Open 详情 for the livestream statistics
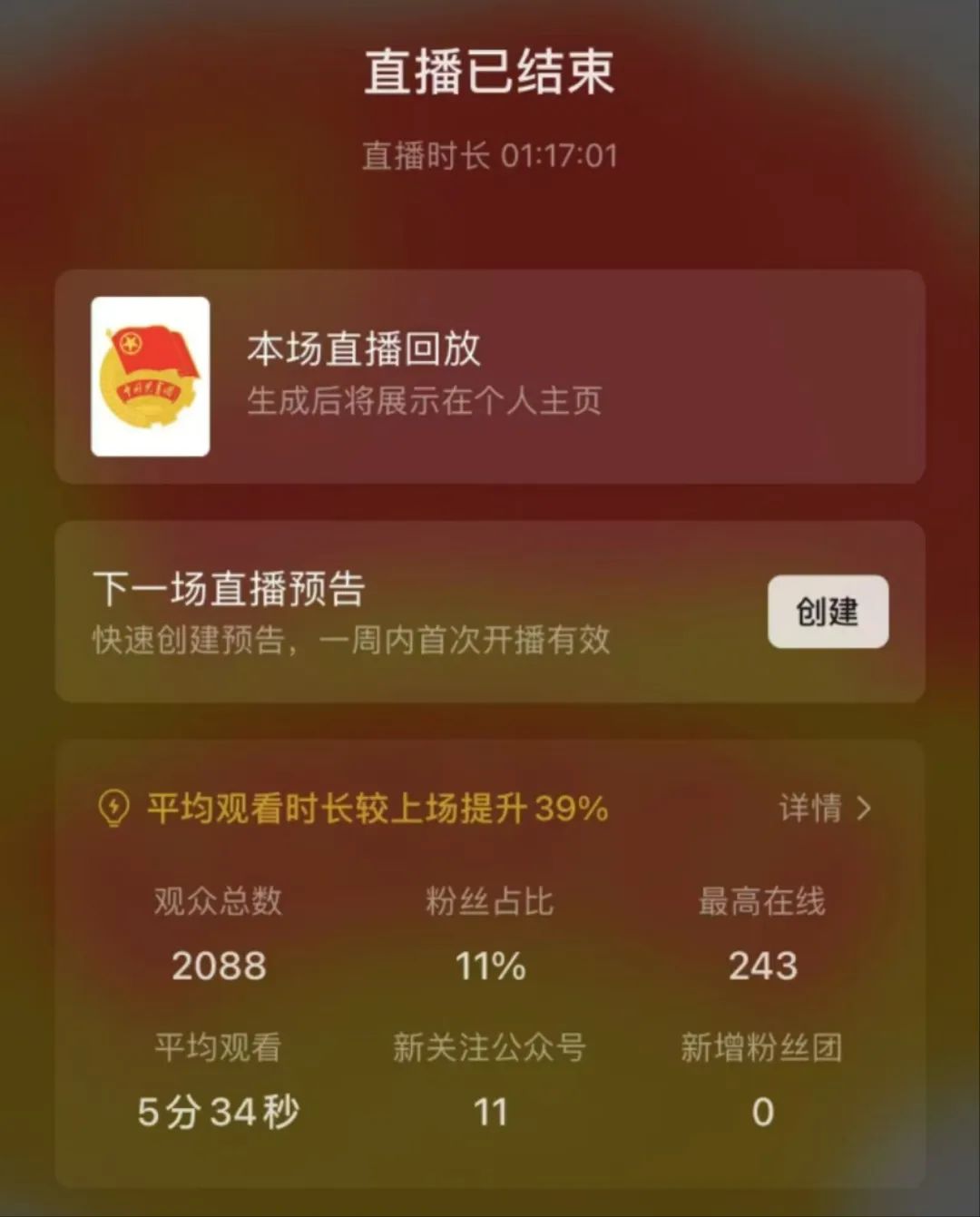980x1217 pixels. [824, 808]
